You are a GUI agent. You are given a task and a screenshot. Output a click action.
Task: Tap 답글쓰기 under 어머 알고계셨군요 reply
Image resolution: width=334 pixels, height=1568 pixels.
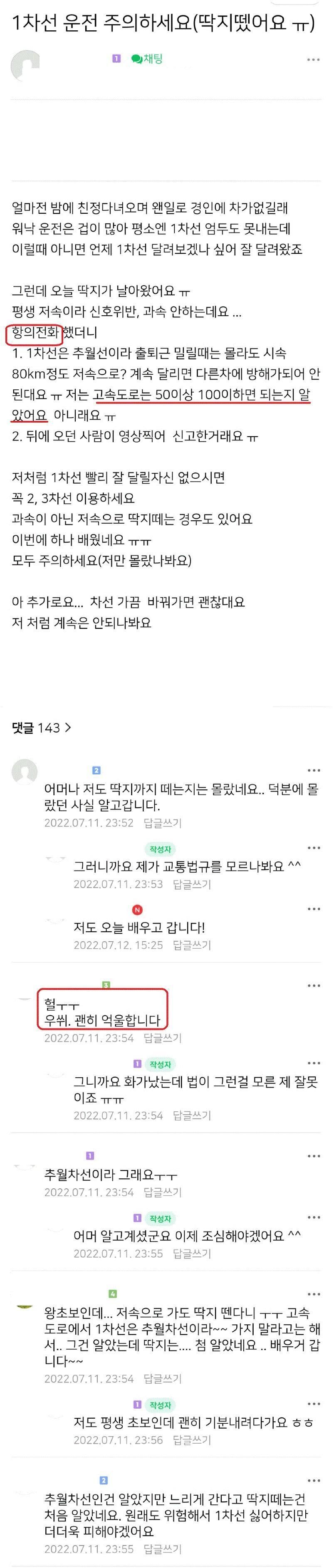192,1253
